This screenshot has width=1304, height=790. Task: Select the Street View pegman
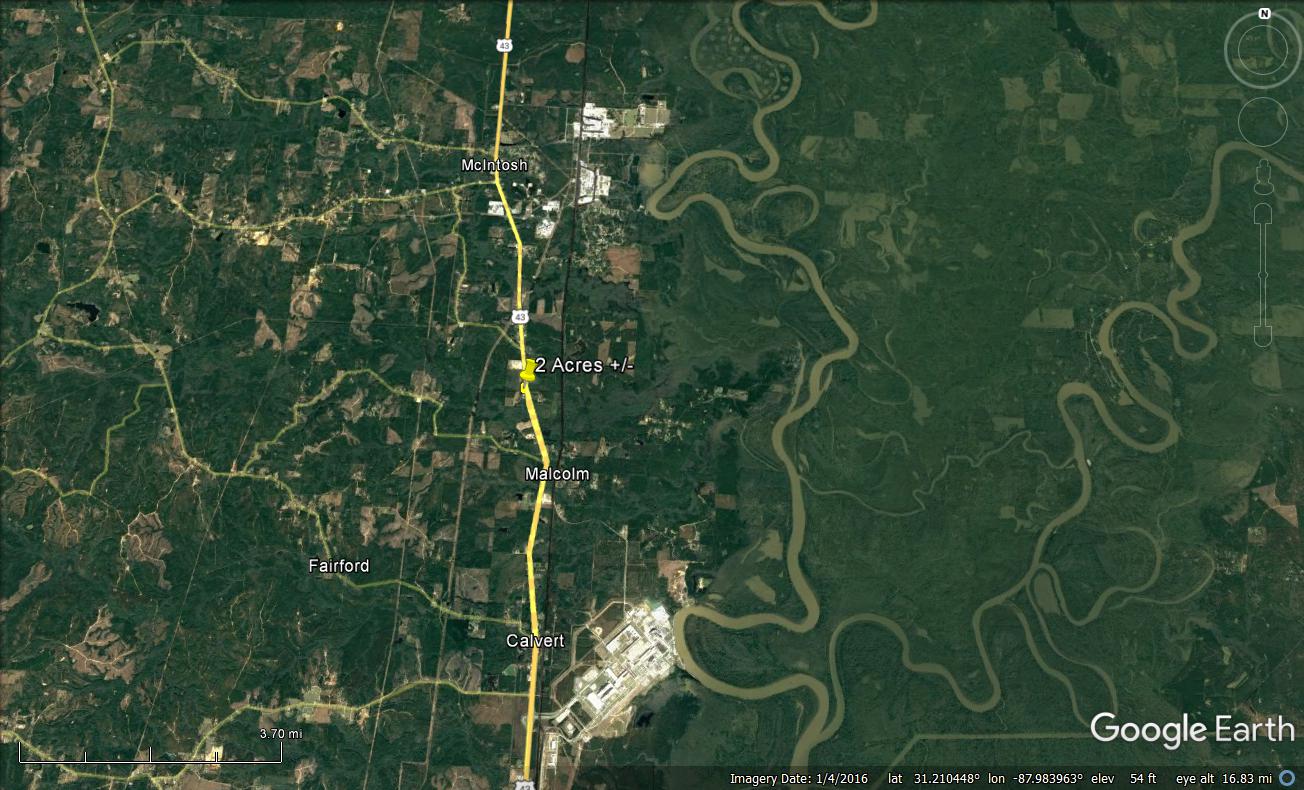[x=1263, y=178]
